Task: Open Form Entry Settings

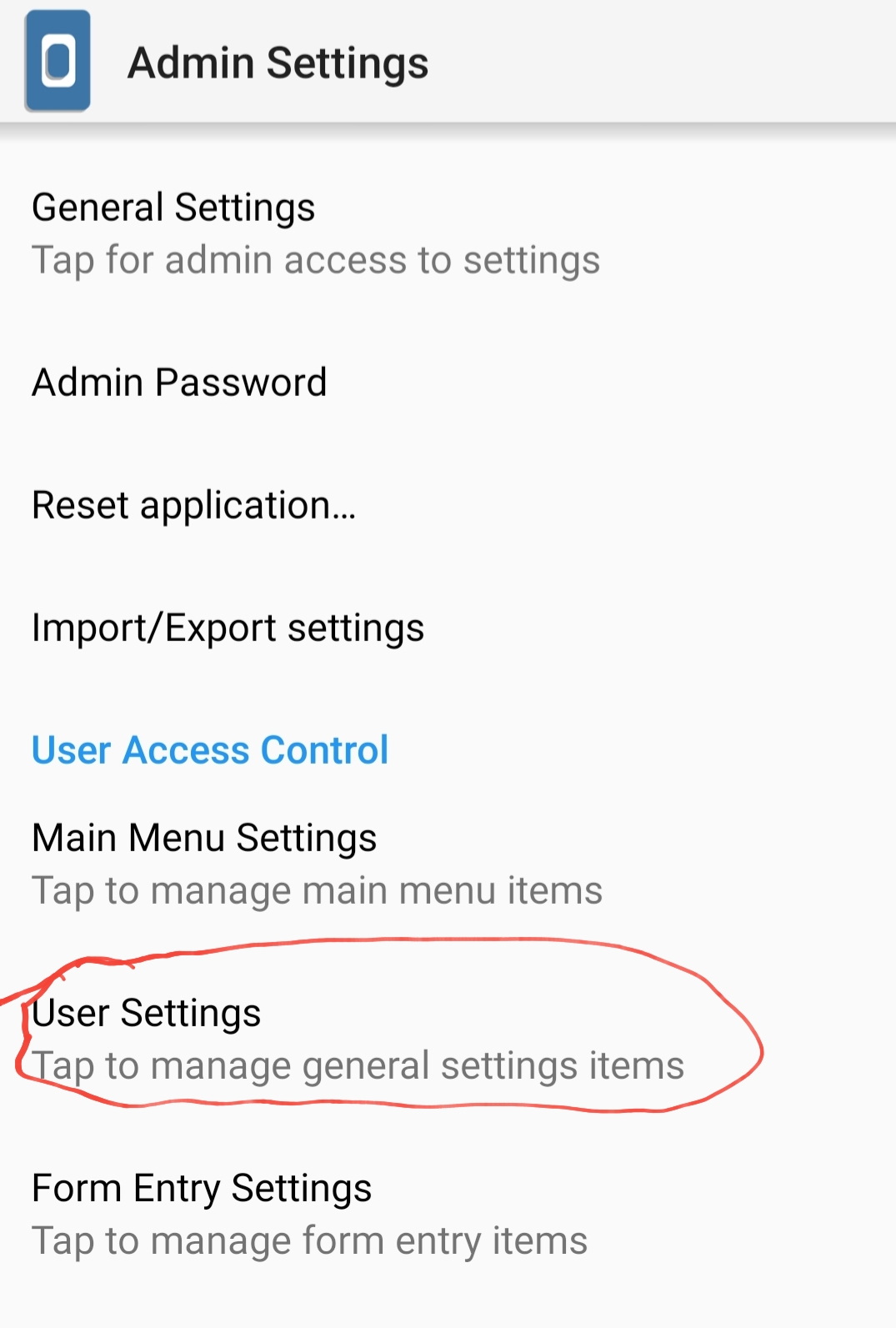Action: click(309, 1214)
